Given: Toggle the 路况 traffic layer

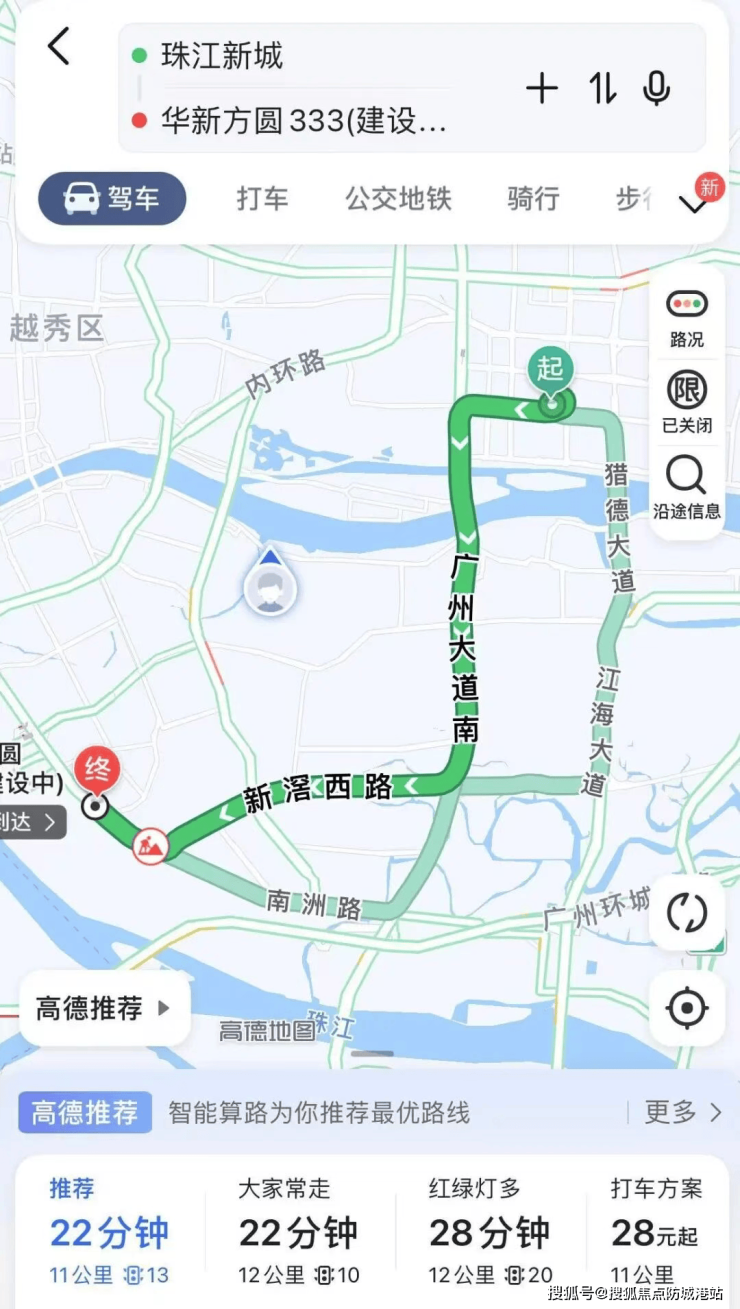Looking at the screenshot, I should tap(687, 318).
